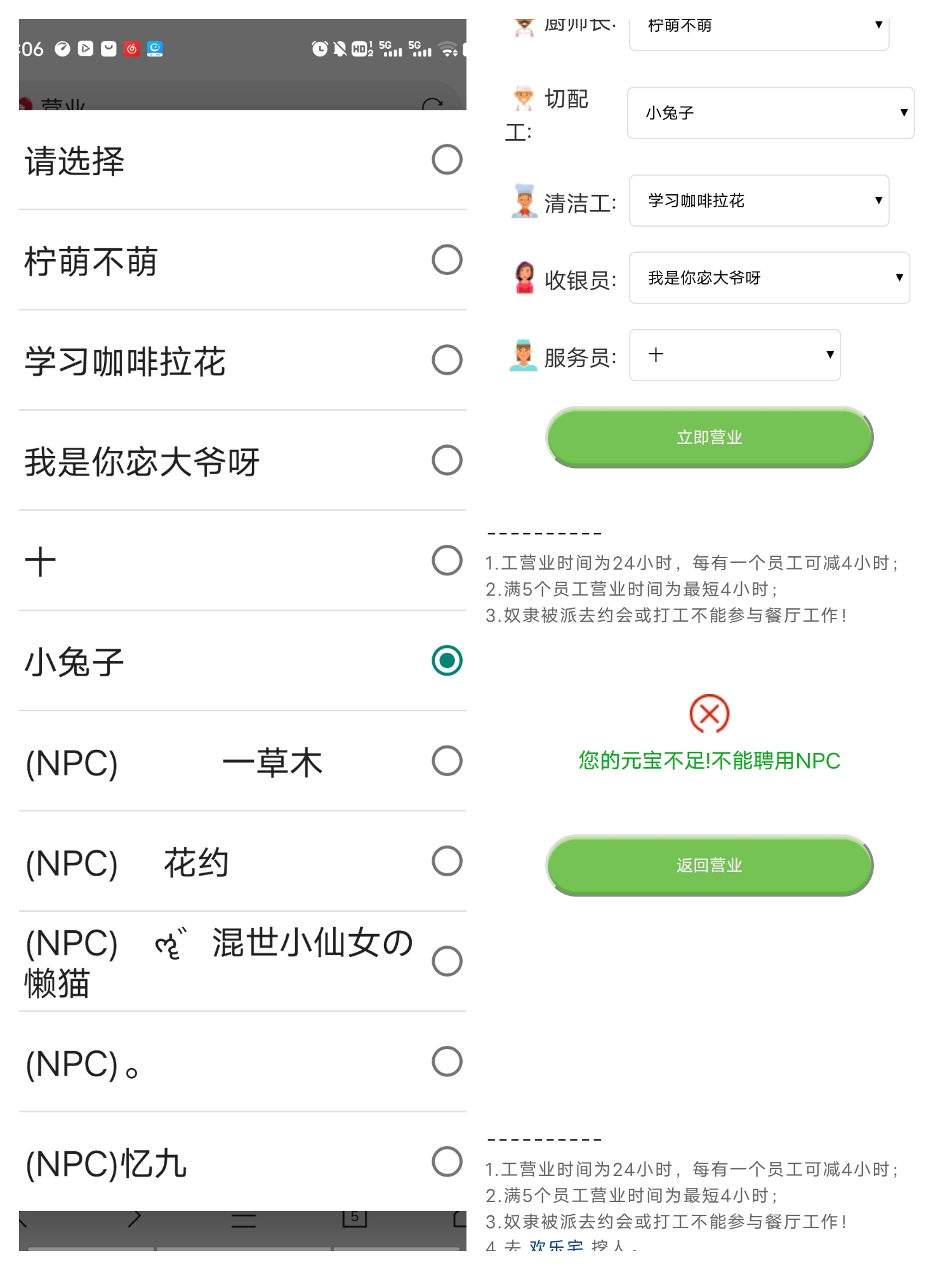Select the (NPC)忆九 radio option
Viewport: 952px width, 1270px height.
(447, 1161)
